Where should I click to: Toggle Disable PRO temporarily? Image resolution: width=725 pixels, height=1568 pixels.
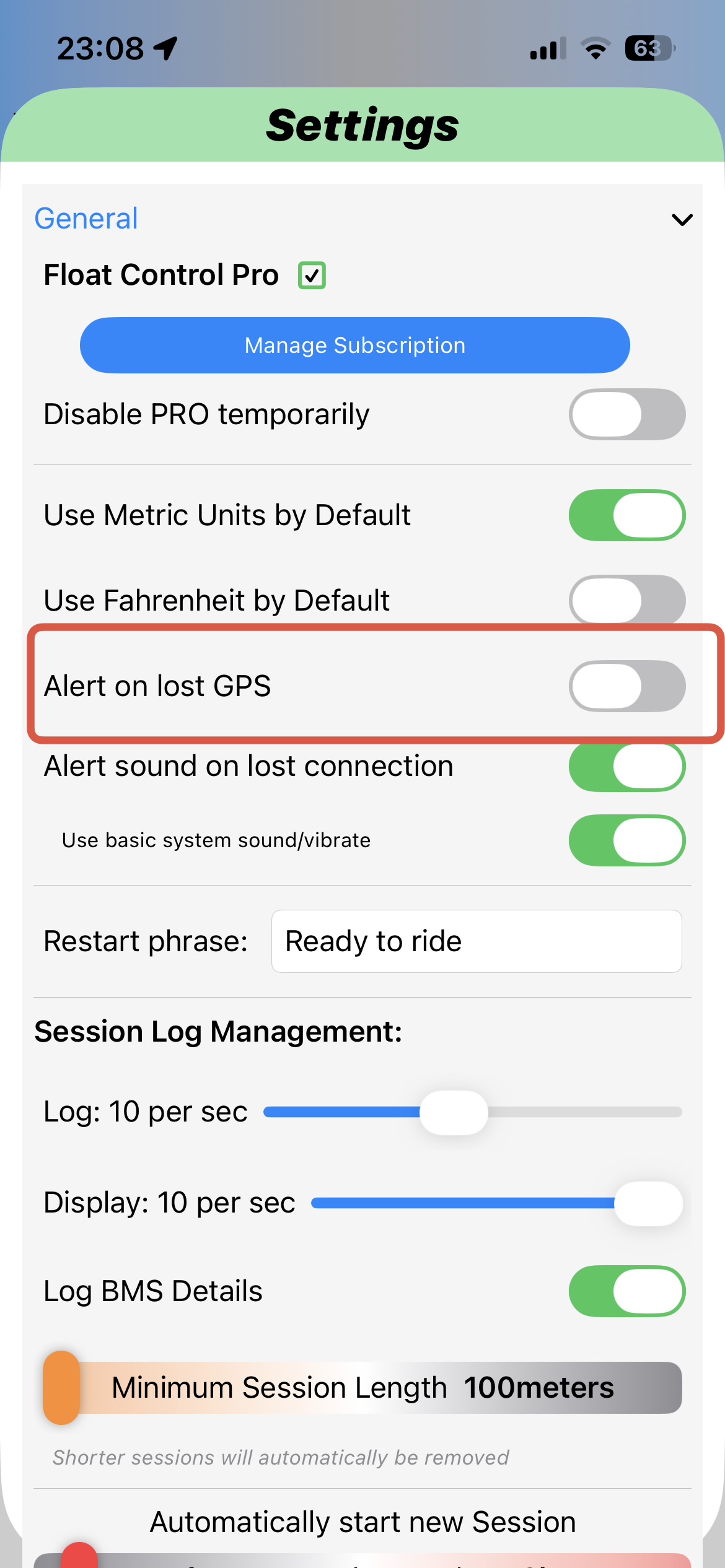tap(626, 414)
